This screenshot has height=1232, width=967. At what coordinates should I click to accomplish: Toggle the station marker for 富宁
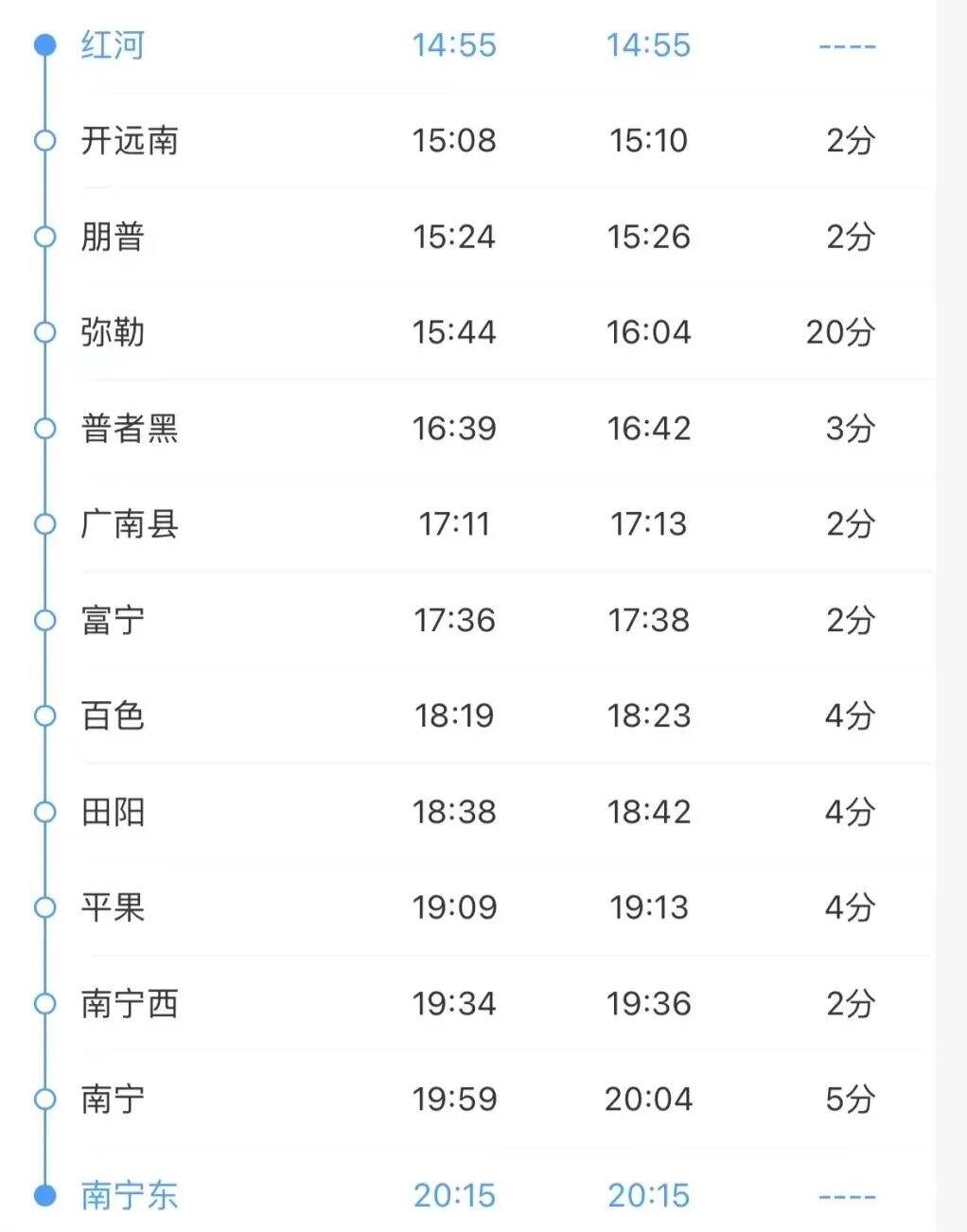coord(43,620)
